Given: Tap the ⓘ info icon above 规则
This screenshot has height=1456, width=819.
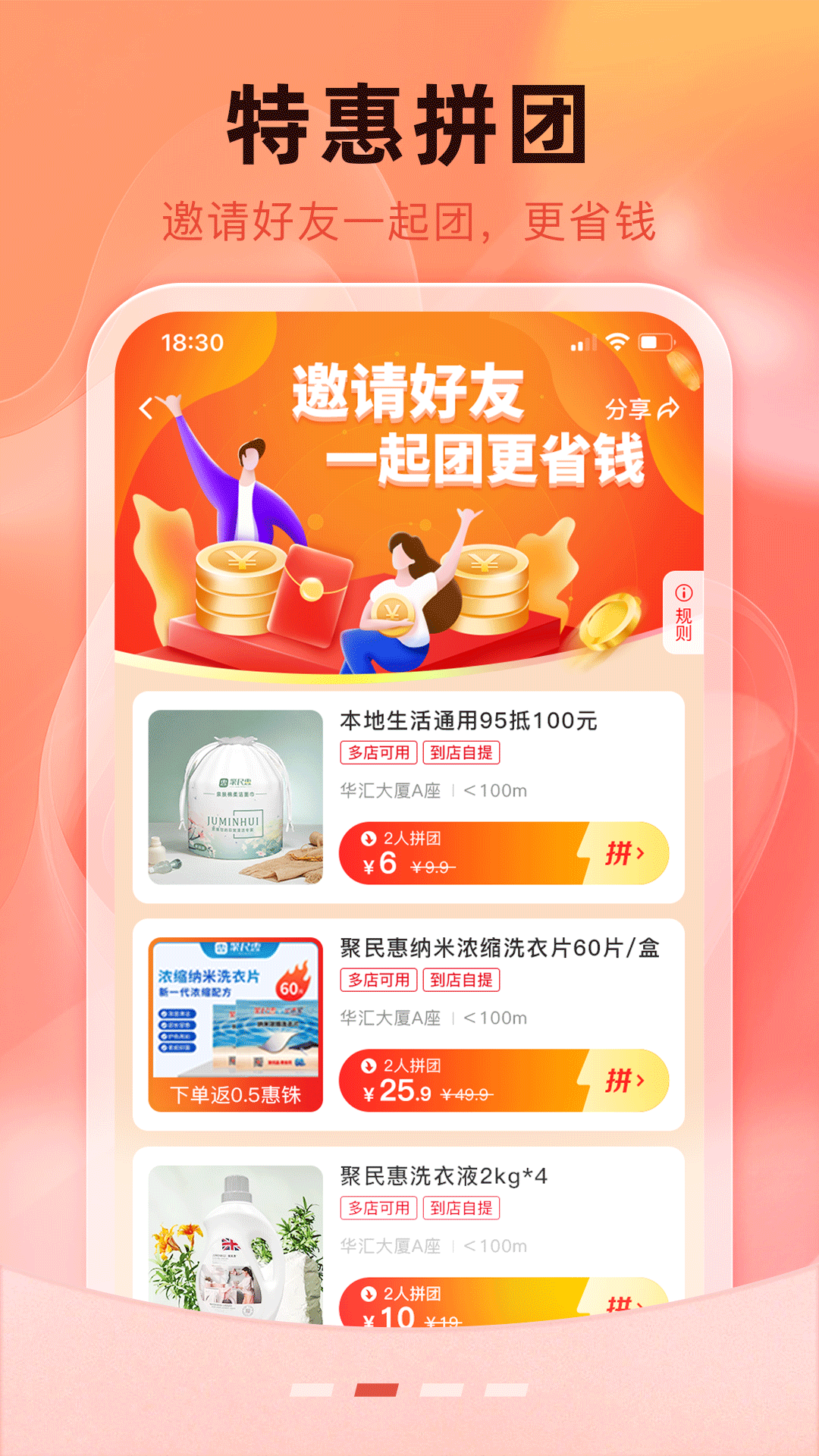Looking at the screenshot, I should [x=683, y=594].
